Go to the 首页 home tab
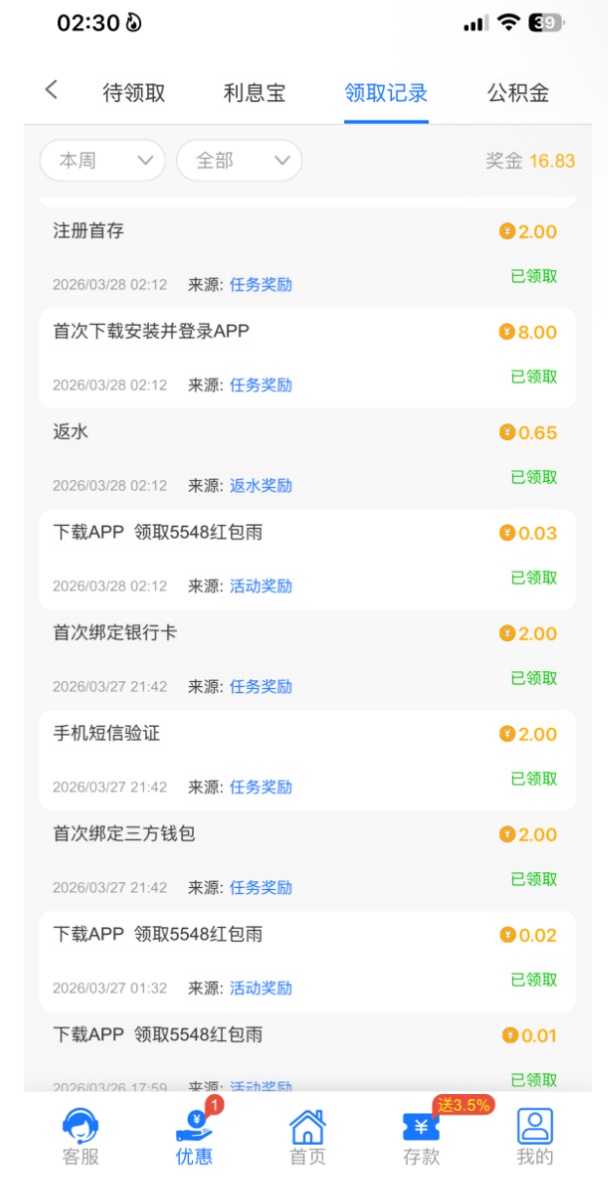This screenshot has width=608, height=1189. pos(307,1138)
